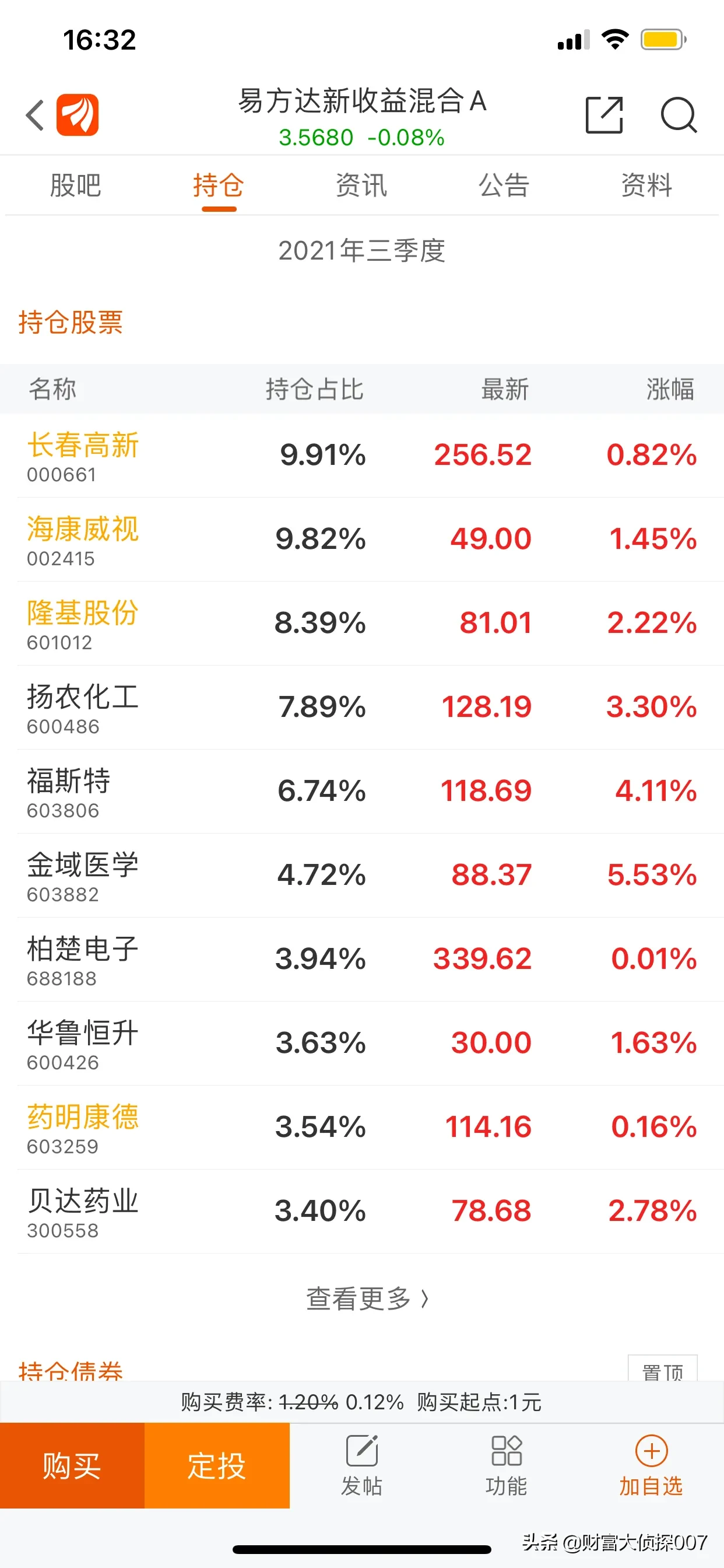This screenshot has width=724, height=1568.
Task: Write a post via 发帖
Action: (x=361, y=1466)
